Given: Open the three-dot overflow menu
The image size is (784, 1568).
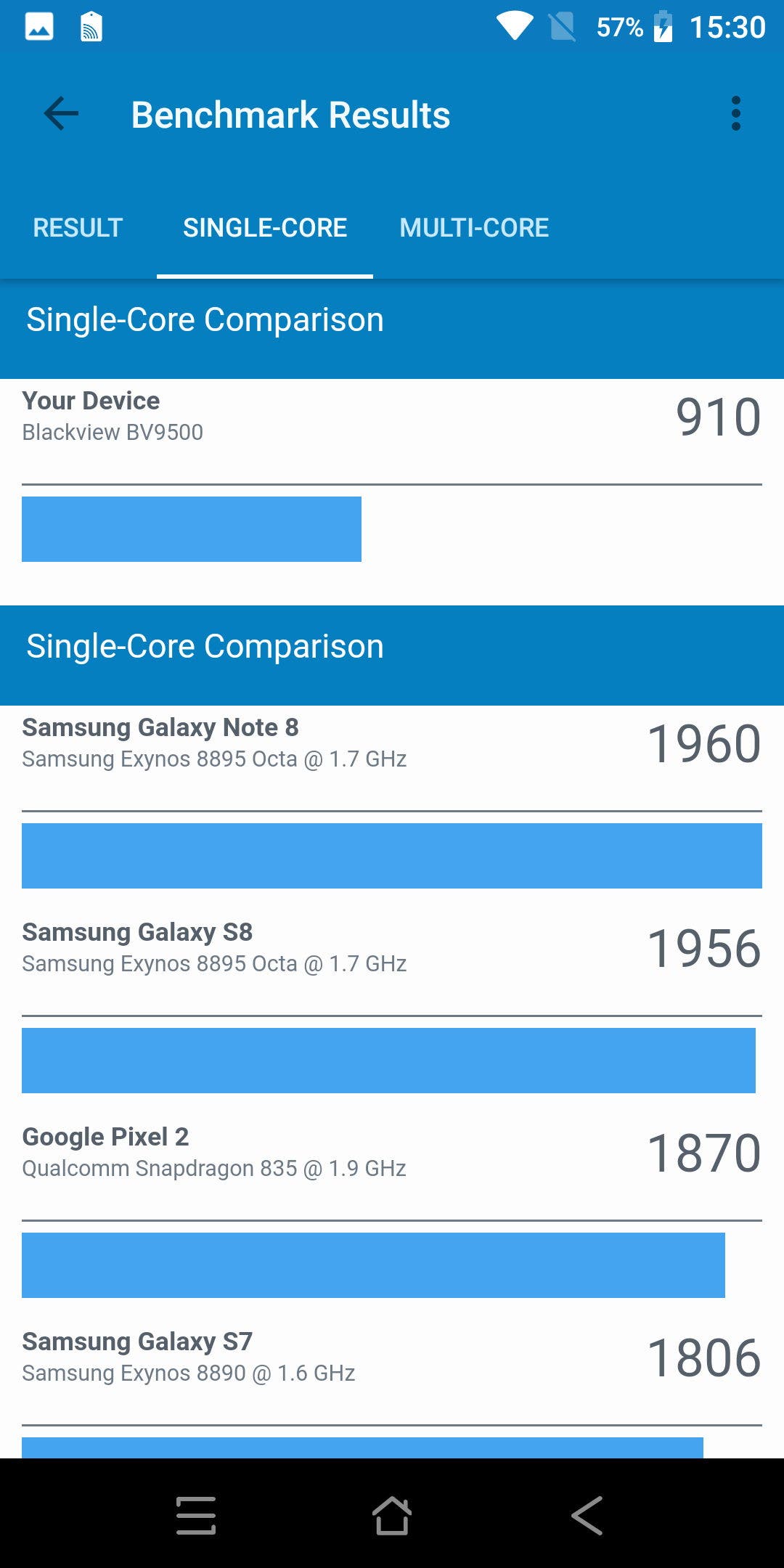Looking at the screenshot, I should [736, 114].
